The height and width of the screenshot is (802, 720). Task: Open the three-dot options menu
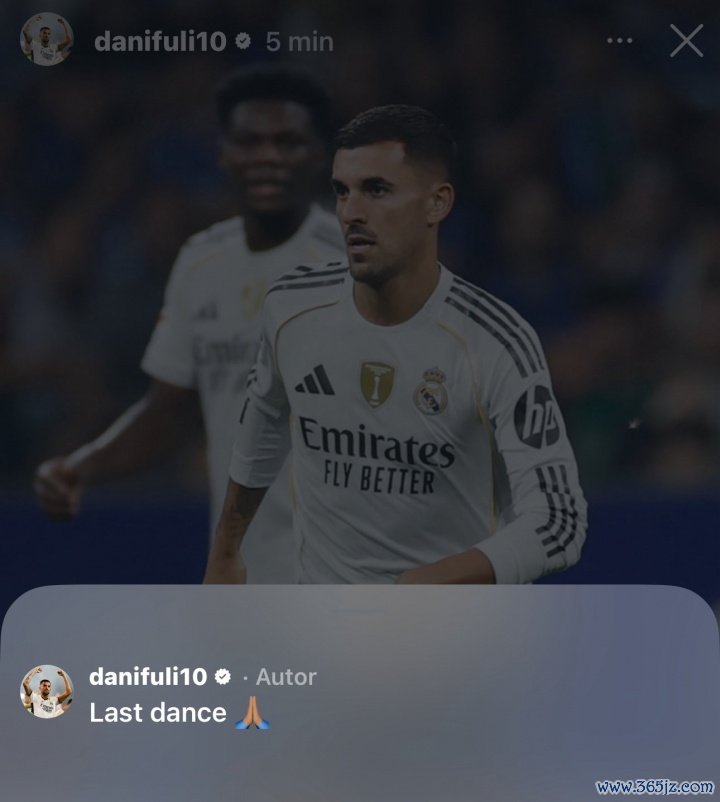620,41
